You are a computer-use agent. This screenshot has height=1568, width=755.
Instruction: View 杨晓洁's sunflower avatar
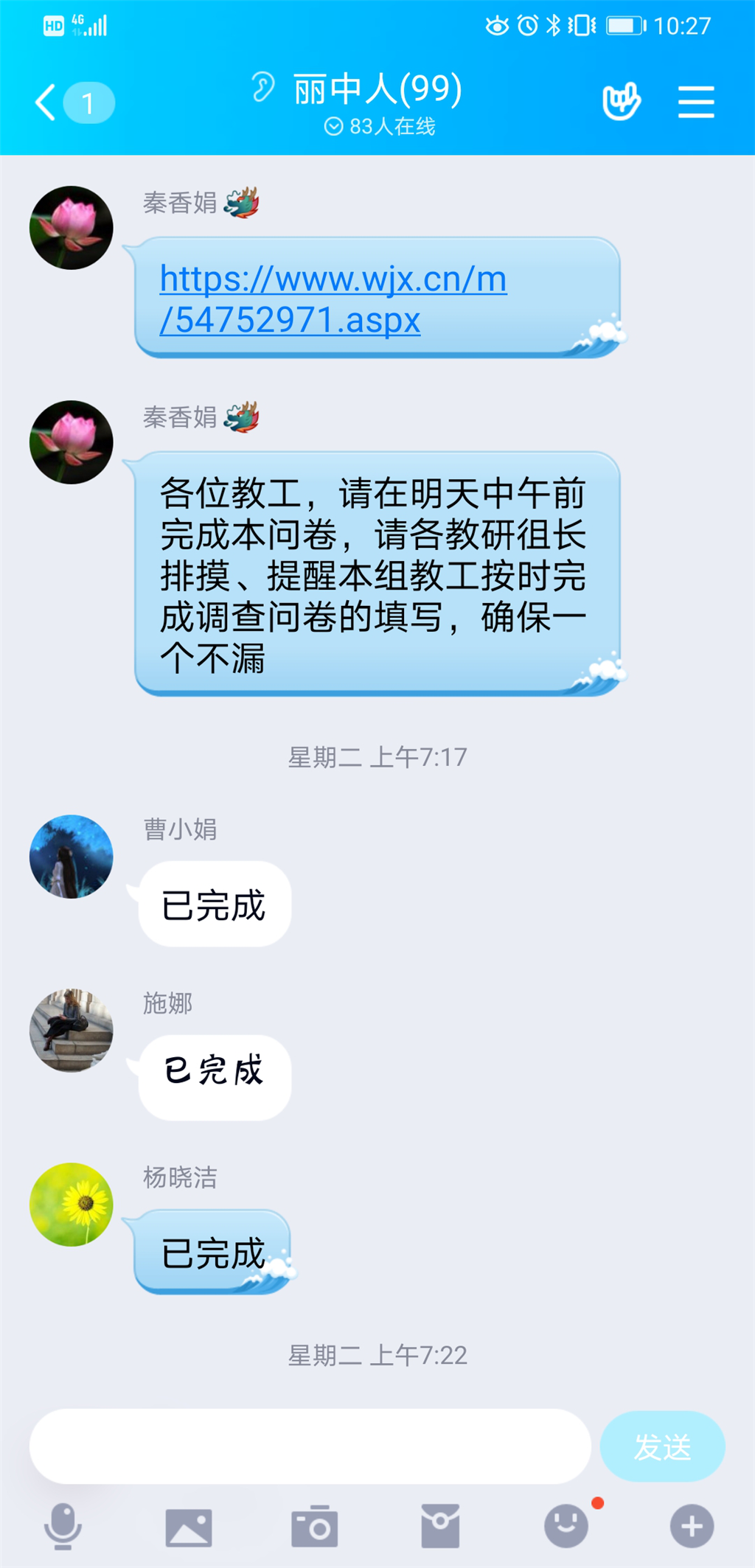click(72, 1204)
